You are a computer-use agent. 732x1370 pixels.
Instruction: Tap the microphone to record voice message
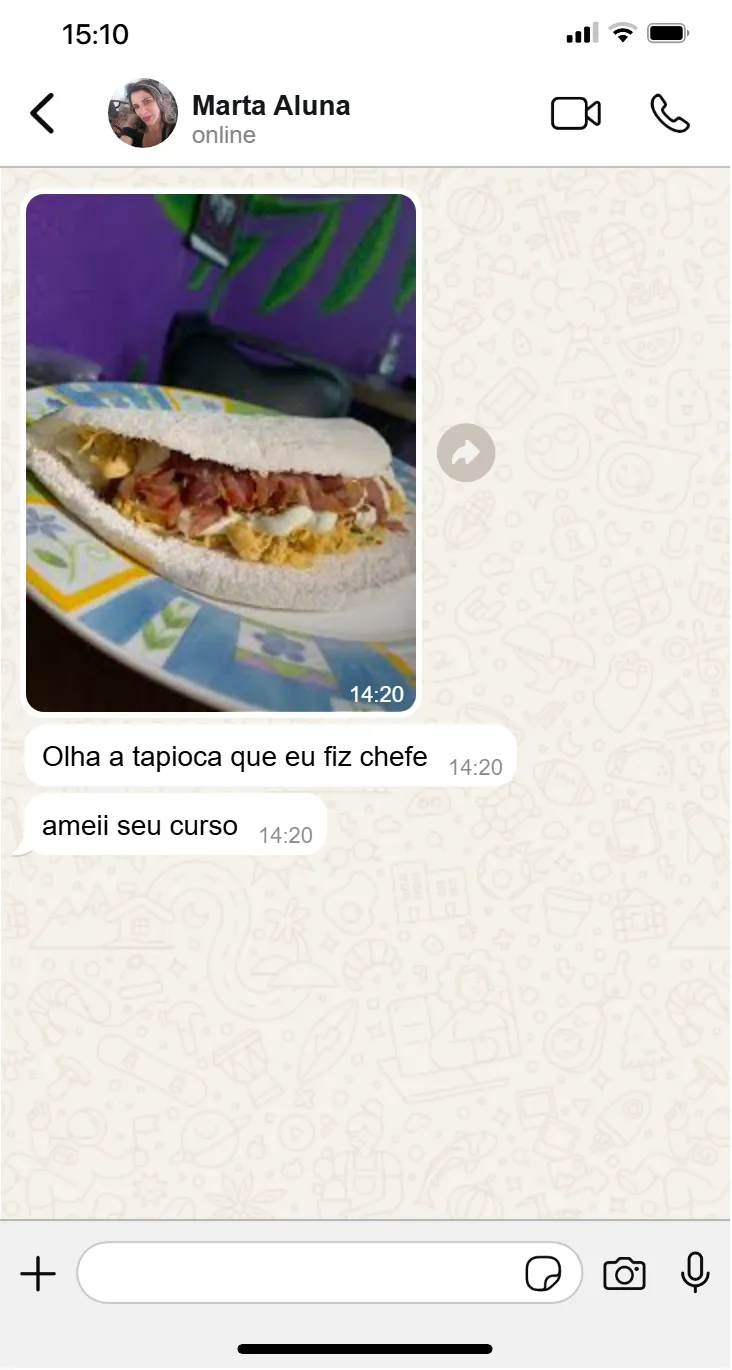(695, 1273)
